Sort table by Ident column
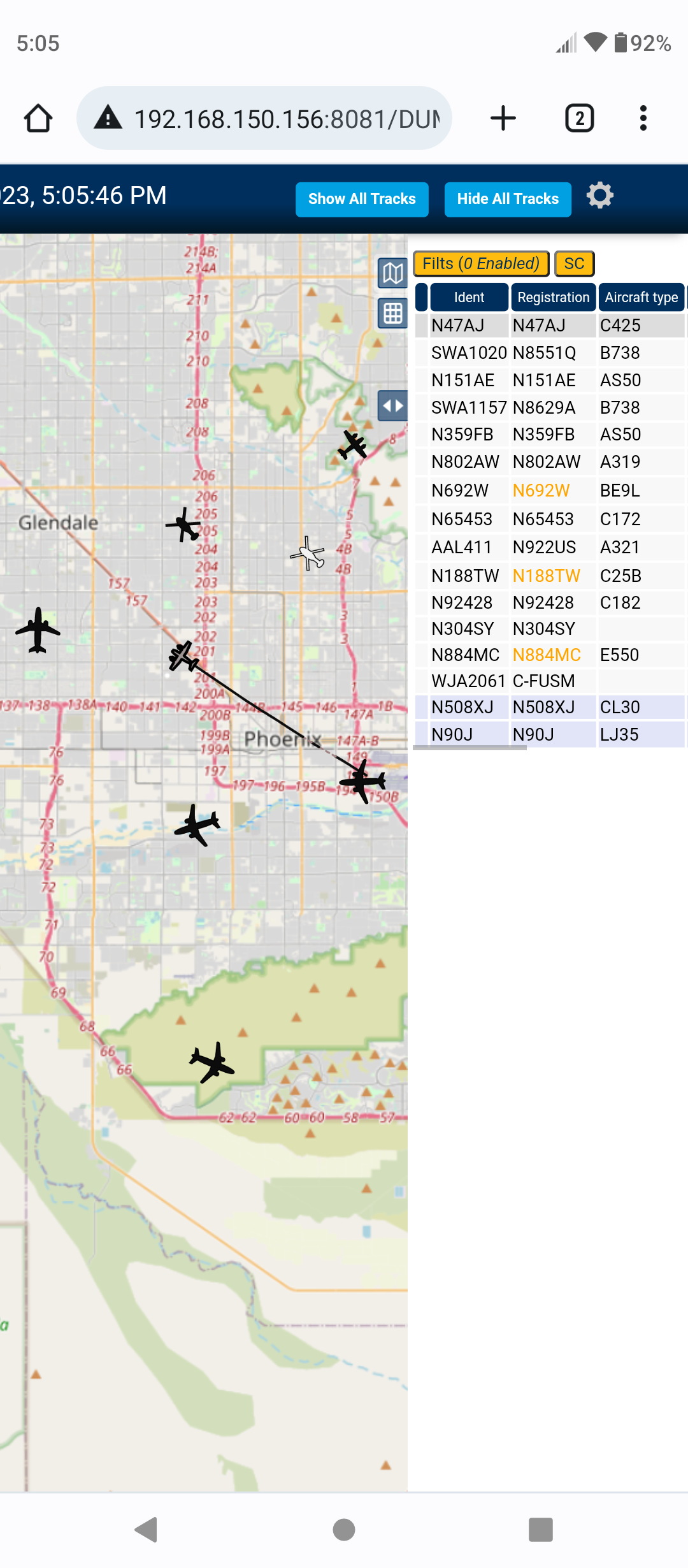Screen dimensions: 688x1568 point(469,297)
